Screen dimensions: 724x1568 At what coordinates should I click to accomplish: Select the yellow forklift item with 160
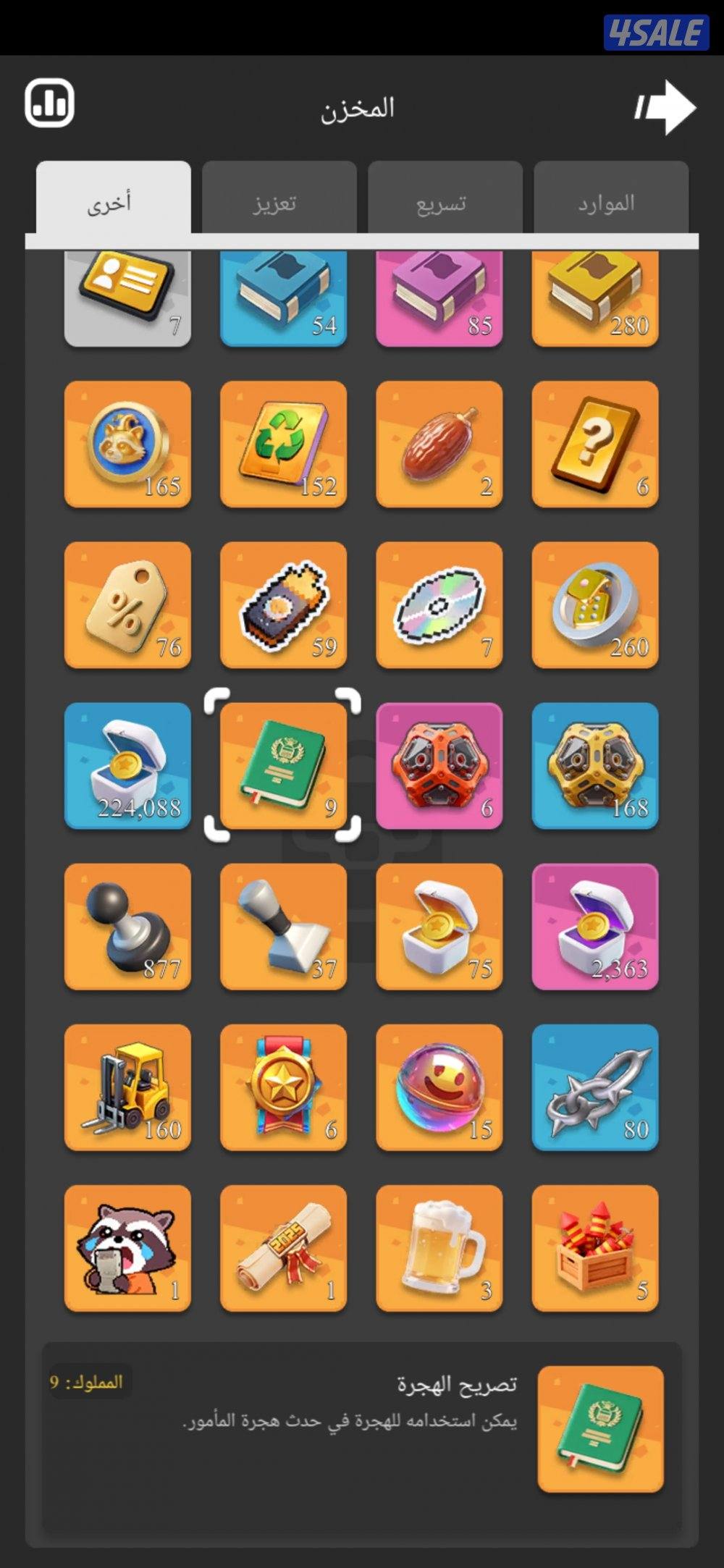(127, 1087)
